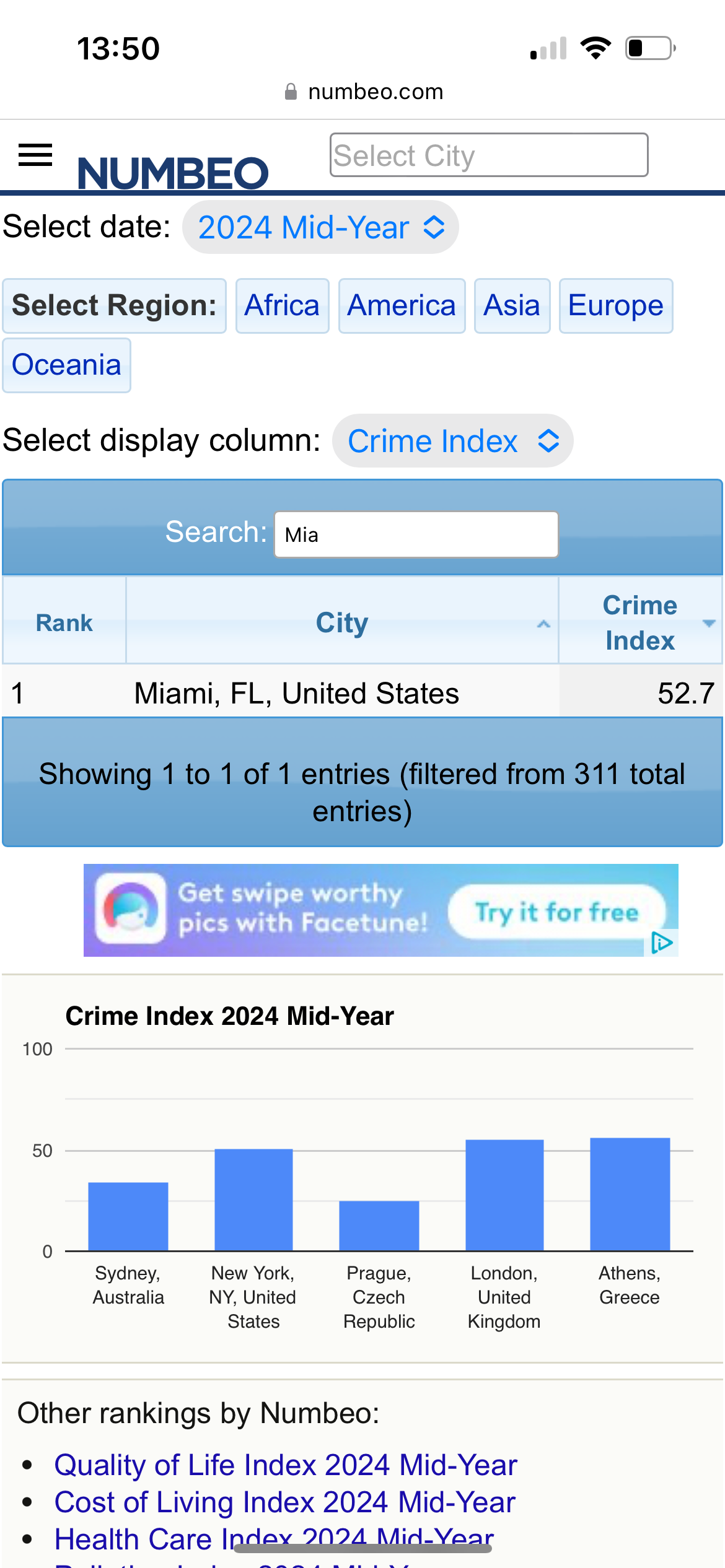This screenshot has height=1568, width=725.
Task: Switch to the Oceania region
Action: (66, 365)
